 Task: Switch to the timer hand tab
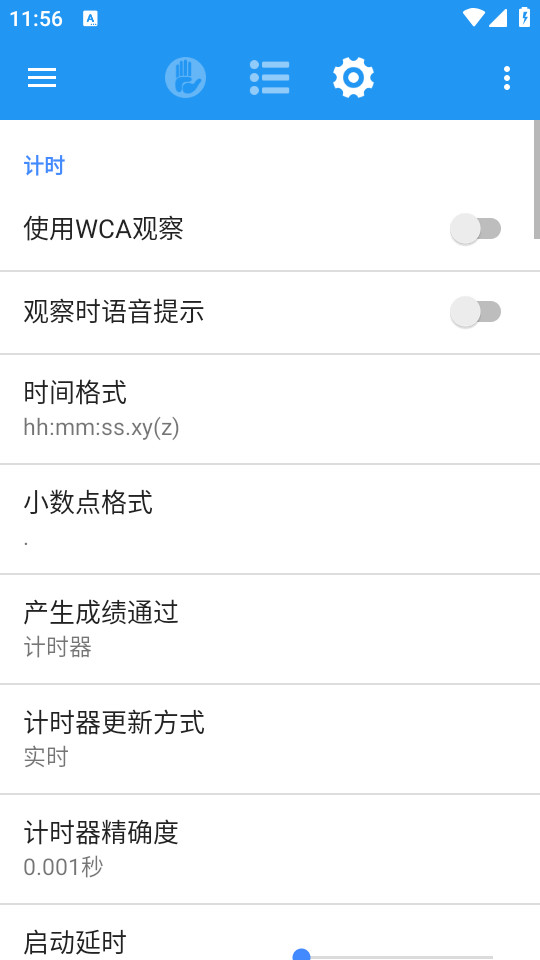(x=186, y=78)
